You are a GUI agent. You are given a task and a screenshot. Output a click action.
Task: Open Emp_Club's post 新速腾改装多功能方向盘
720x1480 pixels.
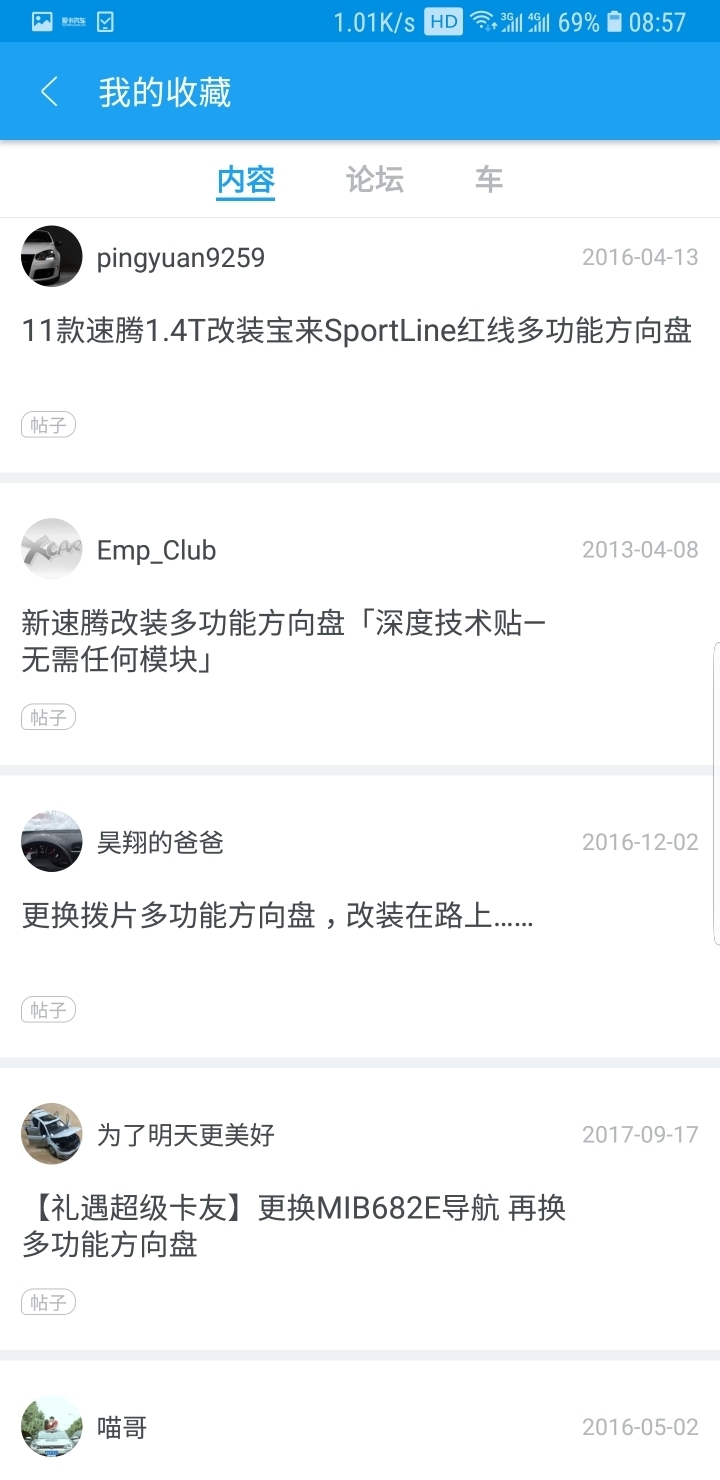tap(285, 641)
